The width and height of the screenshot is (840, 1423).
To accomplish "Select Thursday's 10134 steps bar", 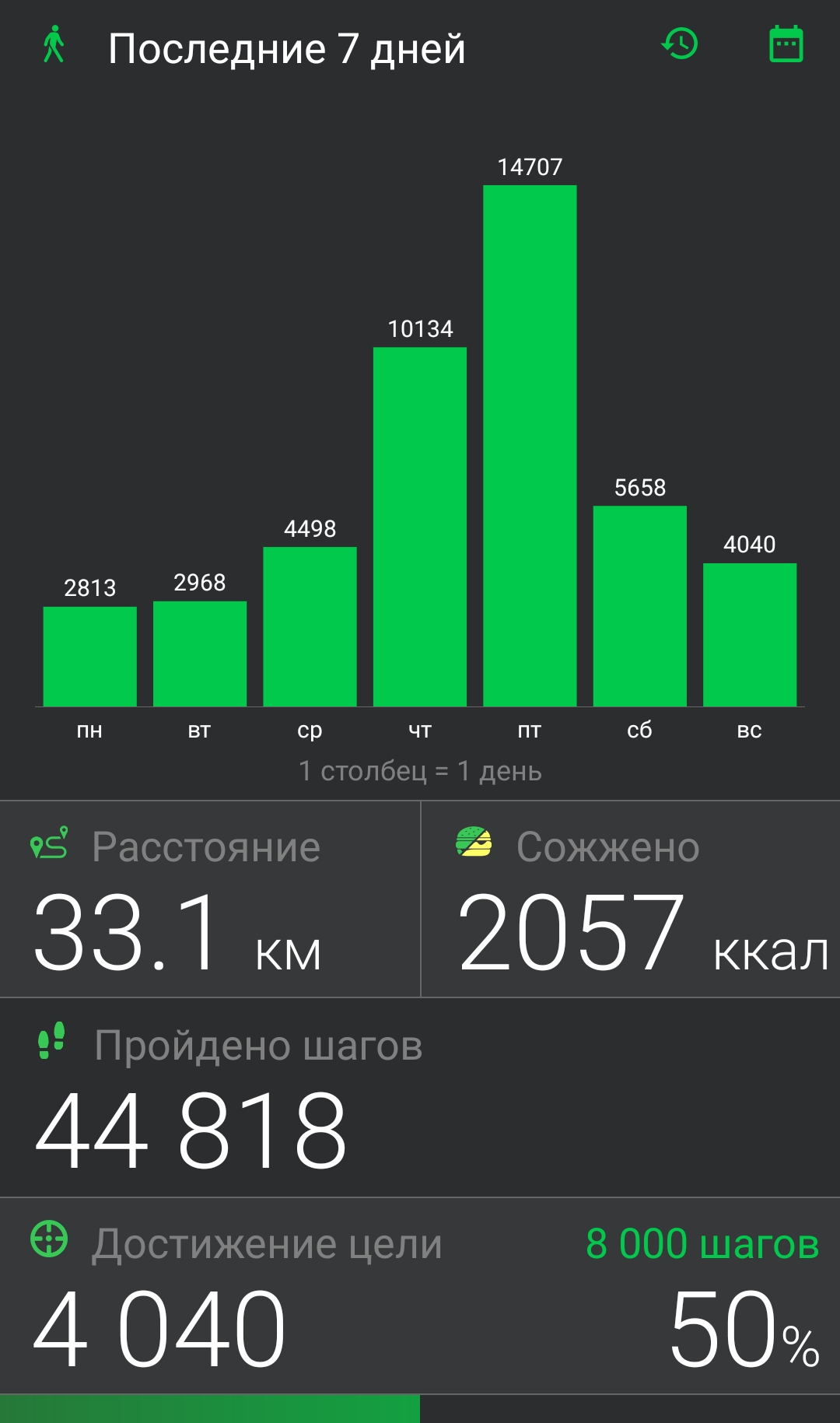I will click(420, 527).
